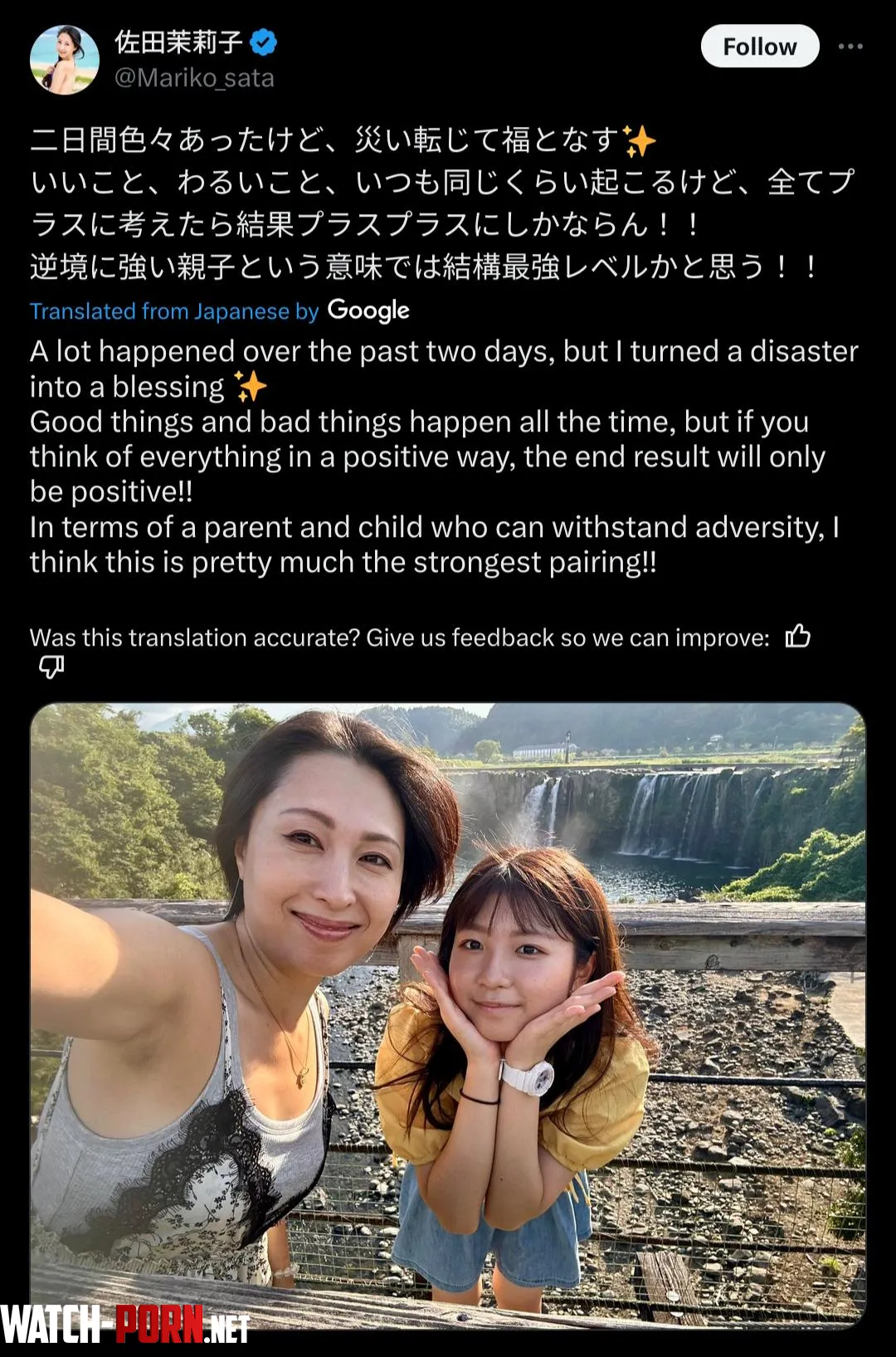The width and height of the screenshot is (896, 1357).
Task: Open the post overflow menu
Action: pos(850,46)
